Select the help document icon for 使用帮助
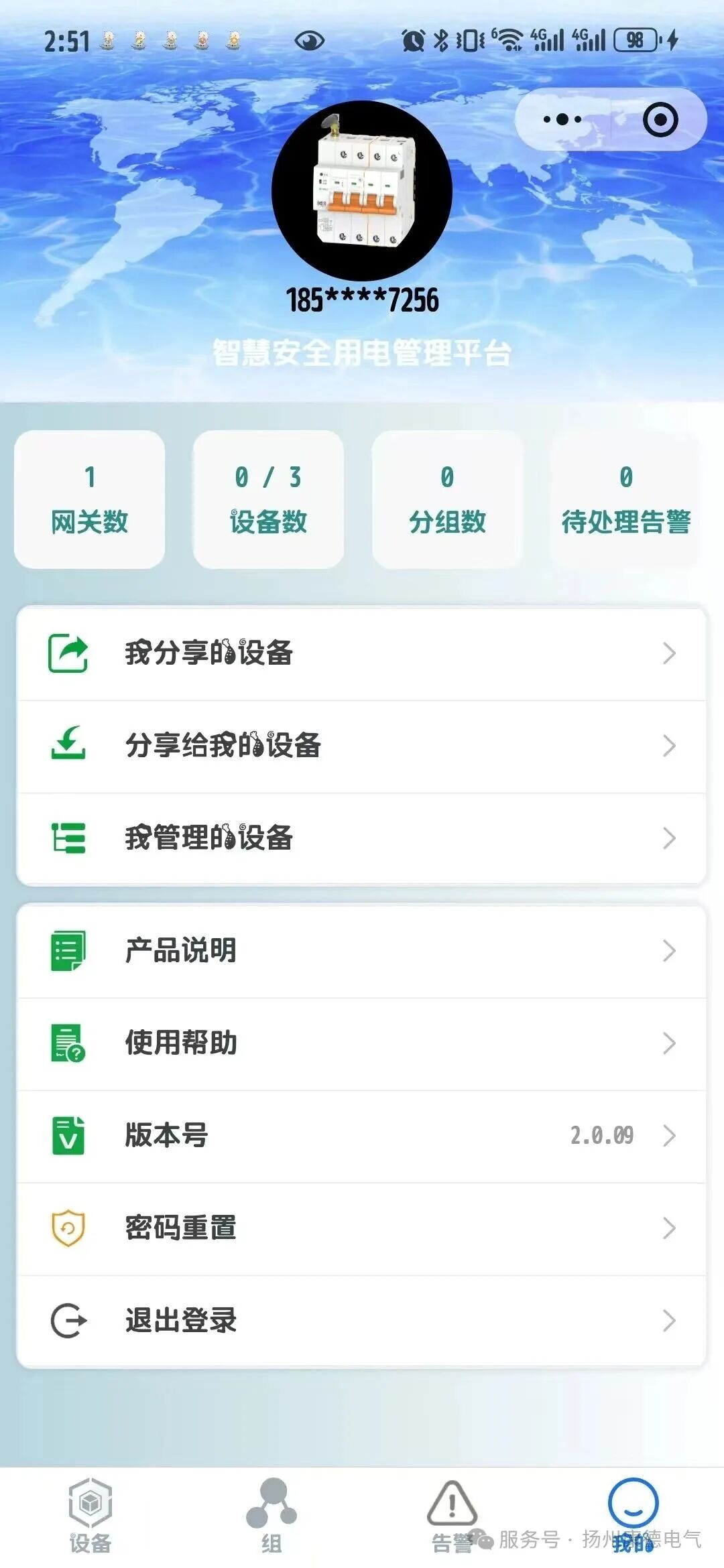 [67, 1042]
